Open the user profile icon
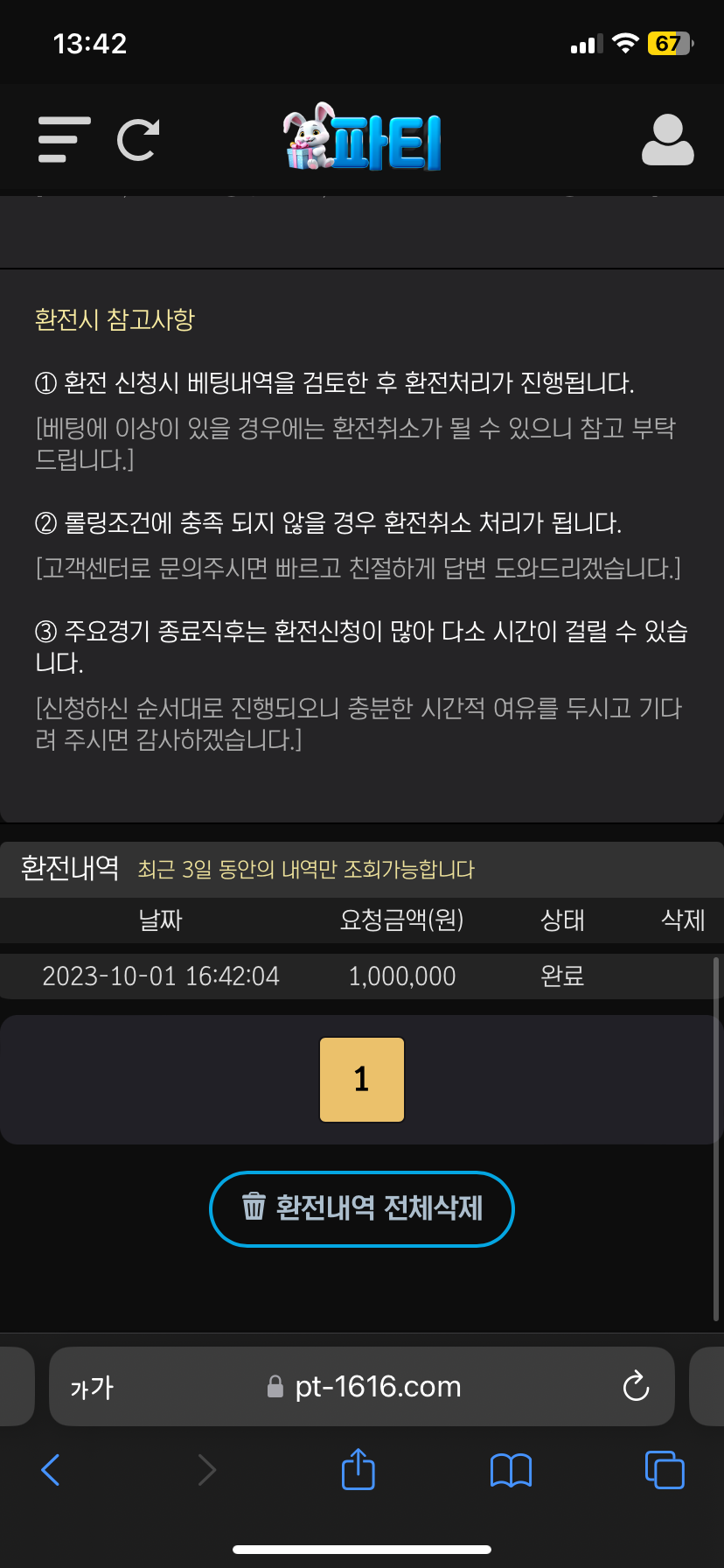The width and height of the screenshot is (724, 1568). click(x=667, y=140)
